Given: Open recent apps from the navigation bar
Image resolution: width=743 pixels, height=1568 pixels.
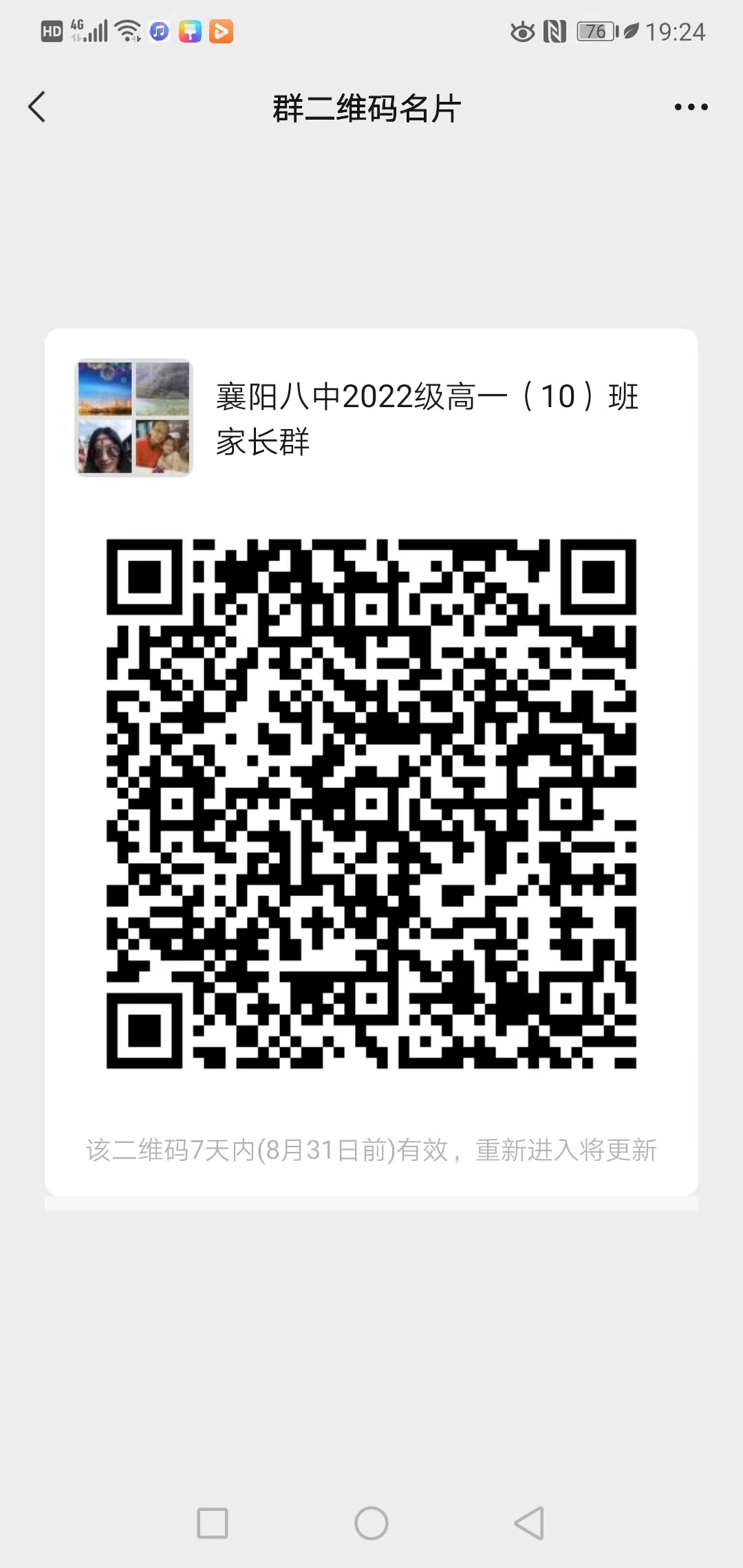Looking at the screenshot, I should coord(213,1523).
